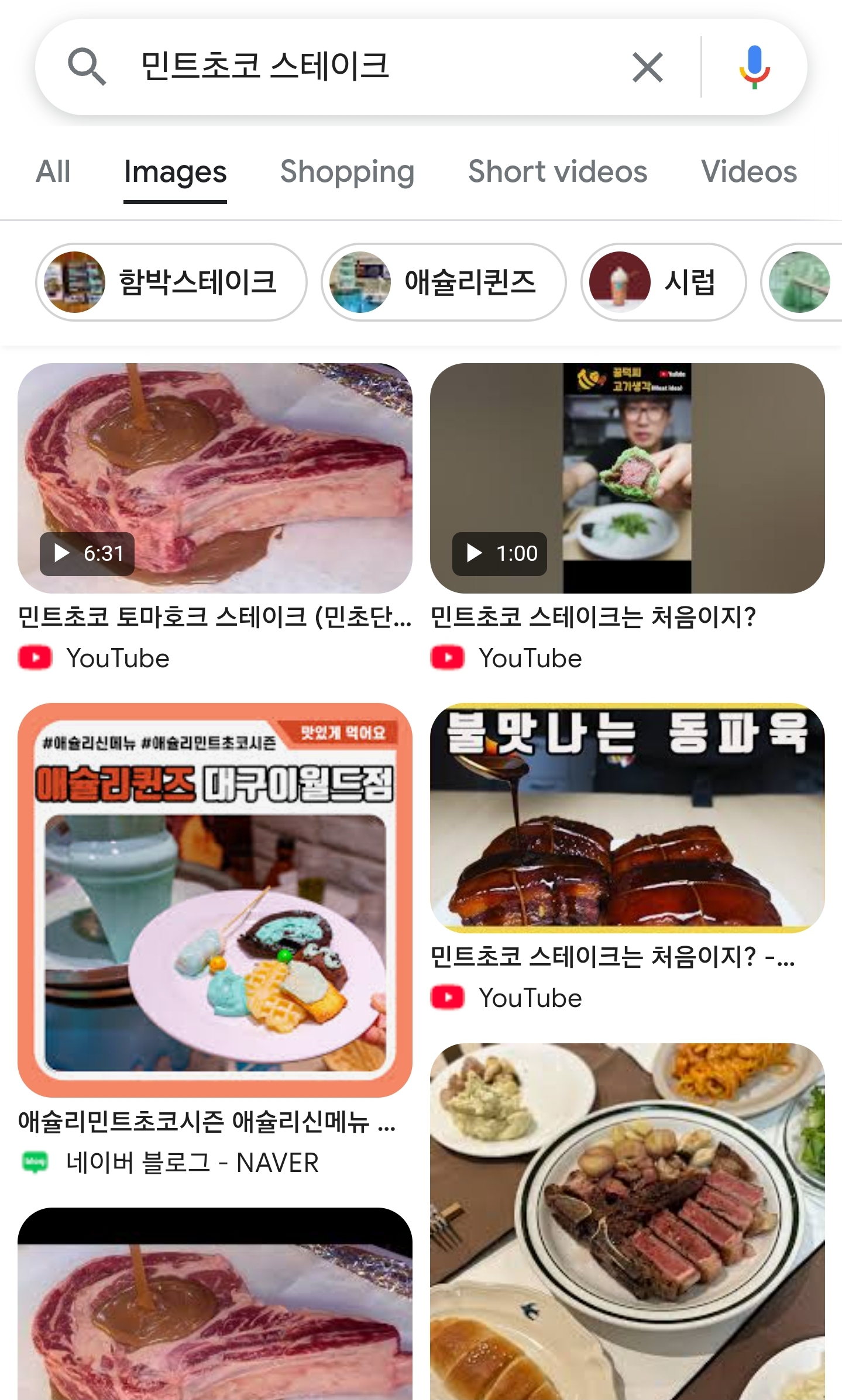Select the 애슐리퀸즈 suggestion chip
The width and height of the screenshot is (842, 1400).
click(x=443, y=282)
